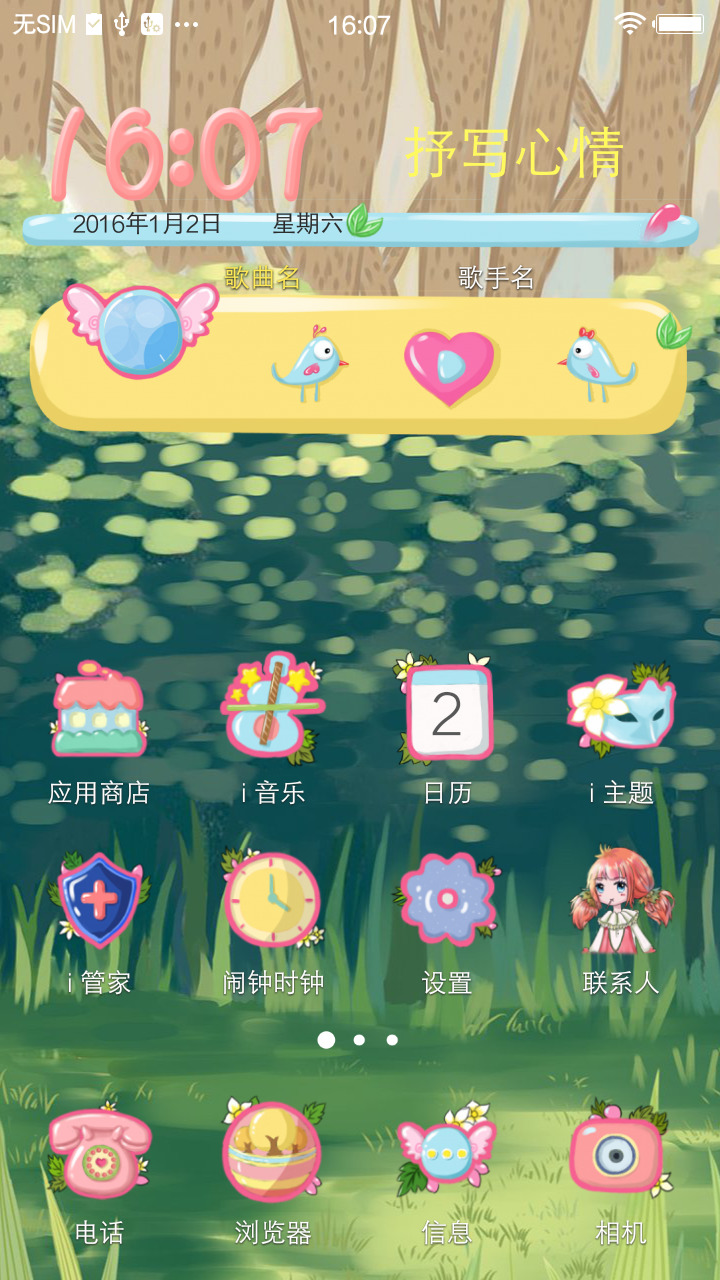This screenshot has height=1280, width=720.
Task: Skip to next song with right bird
Action: (x=597, y=365)
